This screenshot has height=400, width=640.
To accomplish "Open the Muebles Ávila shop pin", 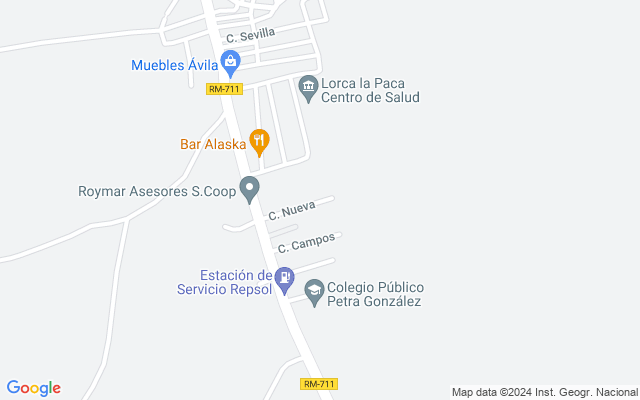I will click(x=231, y=64).
